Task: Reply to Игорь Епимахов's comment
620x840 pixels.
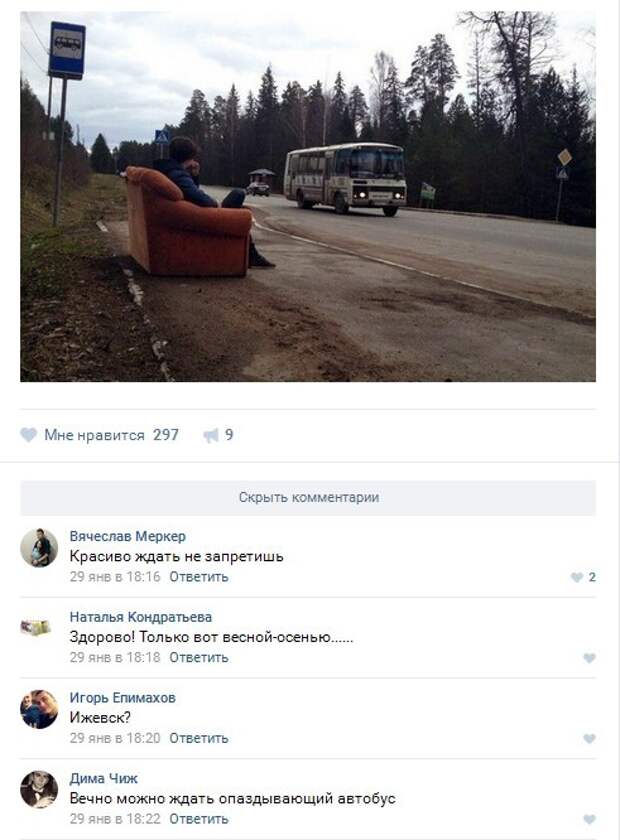Action: tap(198, 738)
